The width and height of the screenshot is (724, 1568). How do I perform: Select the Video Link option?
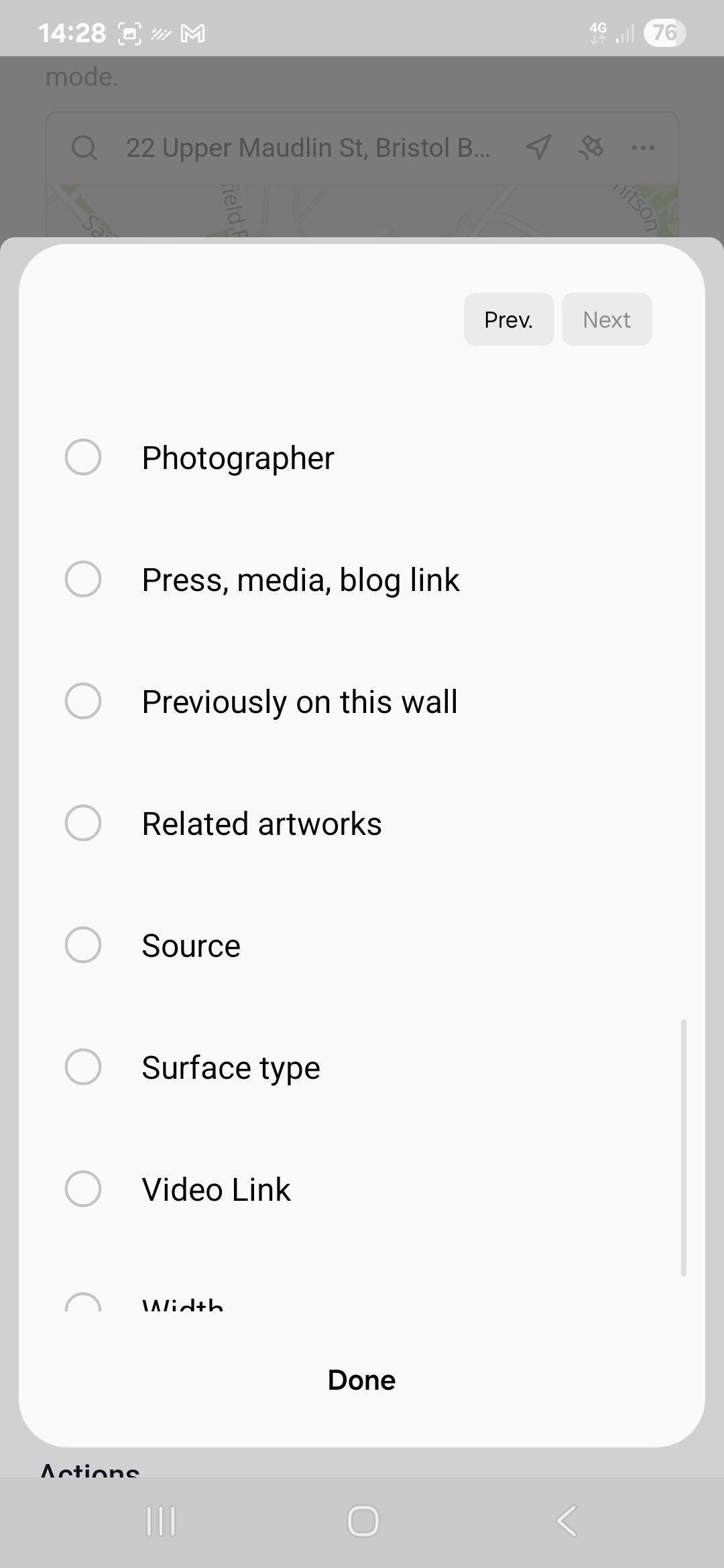[x=83, y=1189]
